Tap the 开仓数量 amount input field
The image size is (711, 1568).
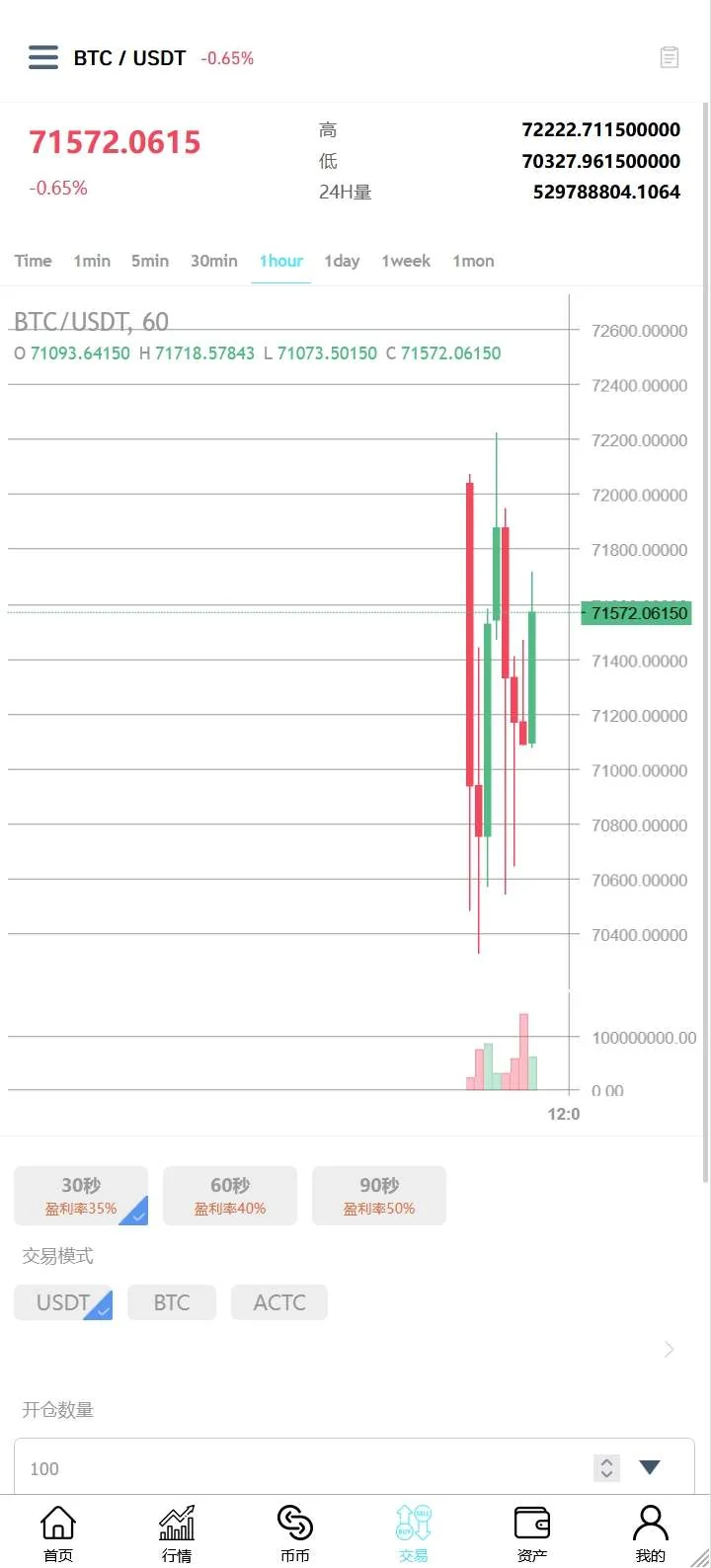[x=296, y=1468]
